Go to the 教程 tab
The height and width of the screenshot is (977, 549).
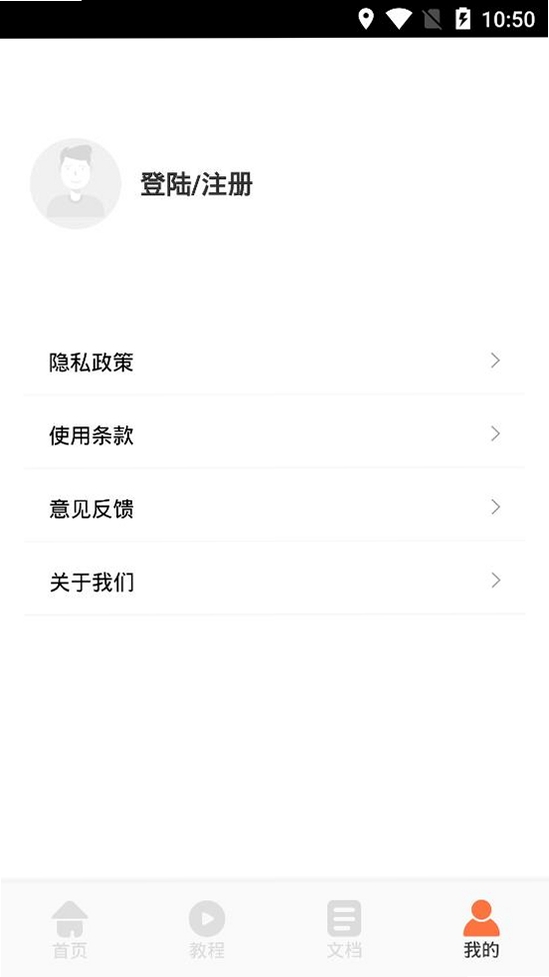pyautogui.click(x=206, y=929)
